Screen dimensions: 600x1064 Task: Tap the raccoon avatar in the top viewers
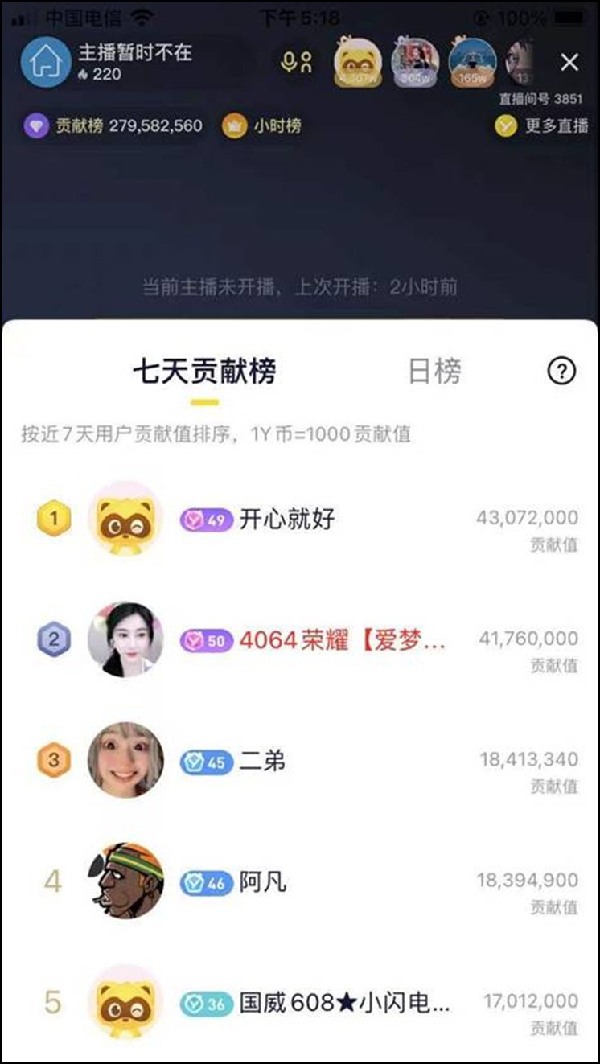358,62
